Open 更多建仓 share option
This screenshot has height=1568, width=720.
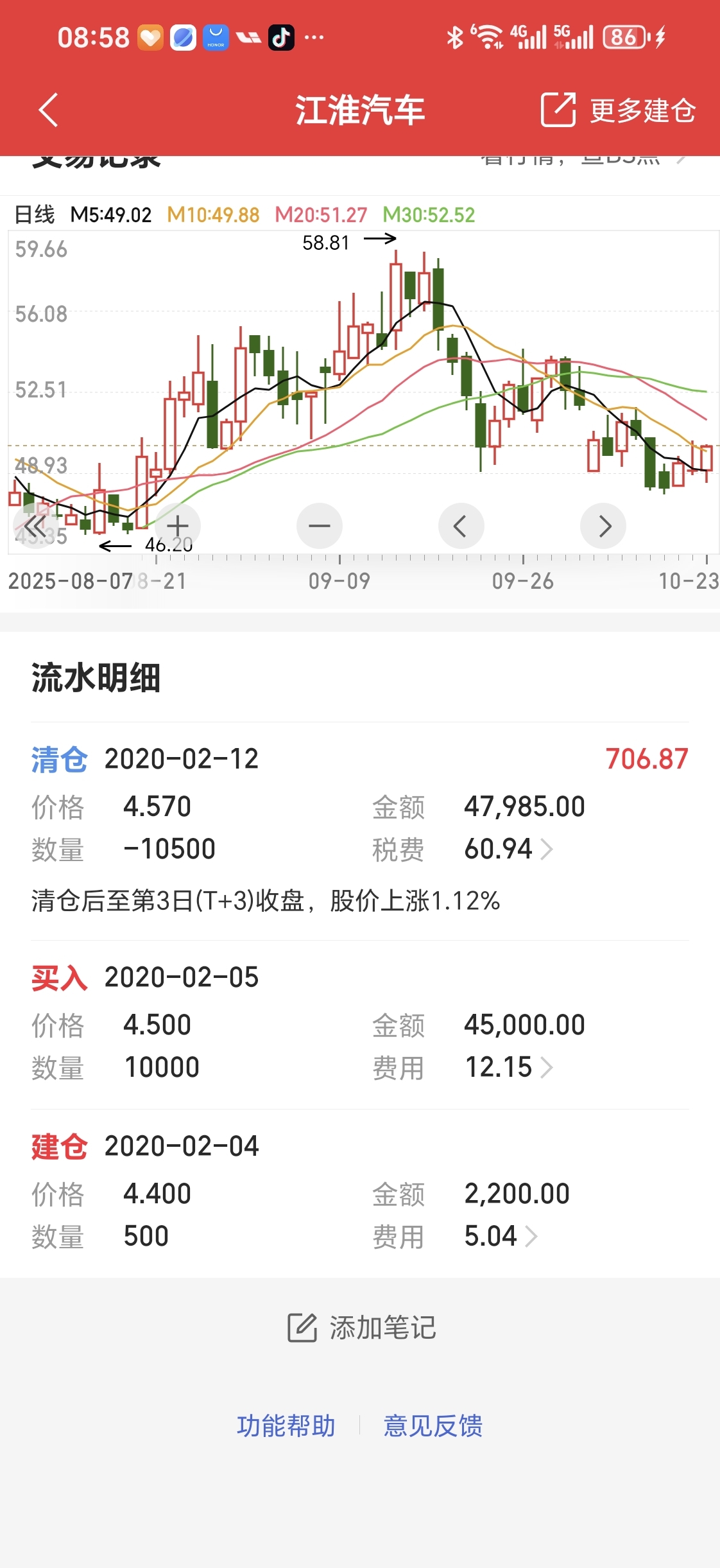[x=619, y=110]
